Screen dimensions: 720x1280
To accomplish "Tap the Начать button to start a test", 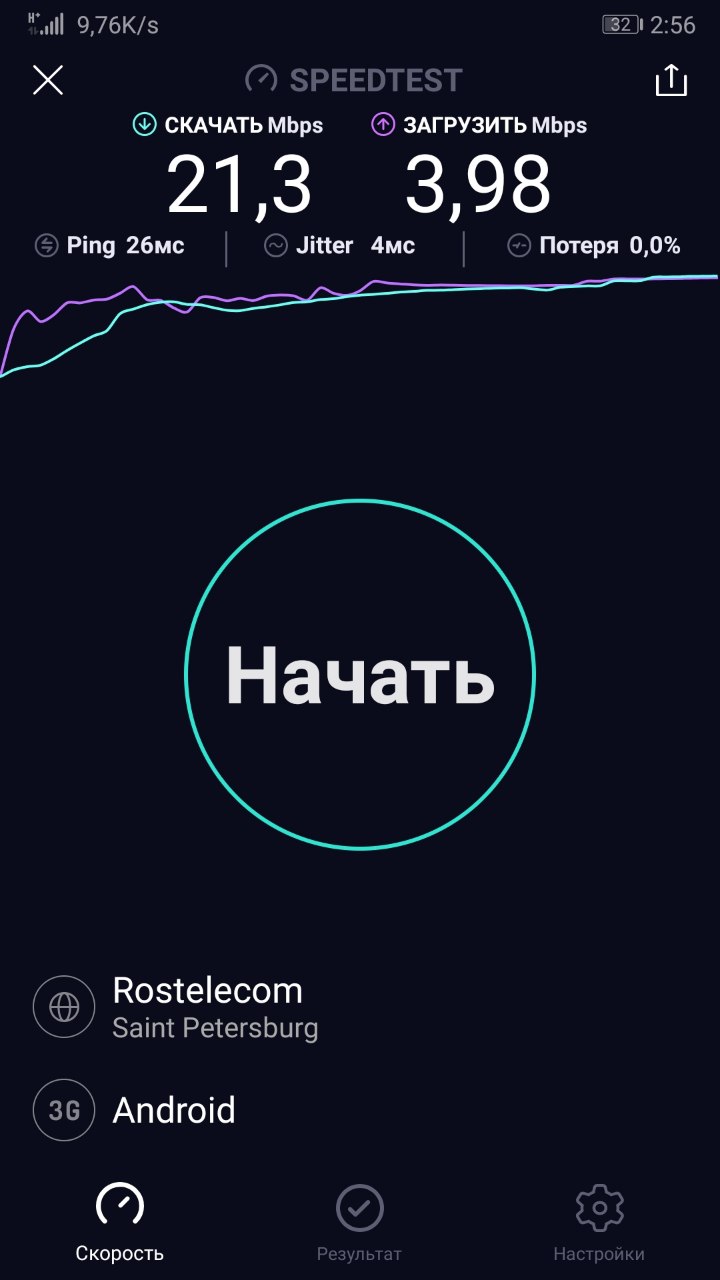I will tap(360, 674).
